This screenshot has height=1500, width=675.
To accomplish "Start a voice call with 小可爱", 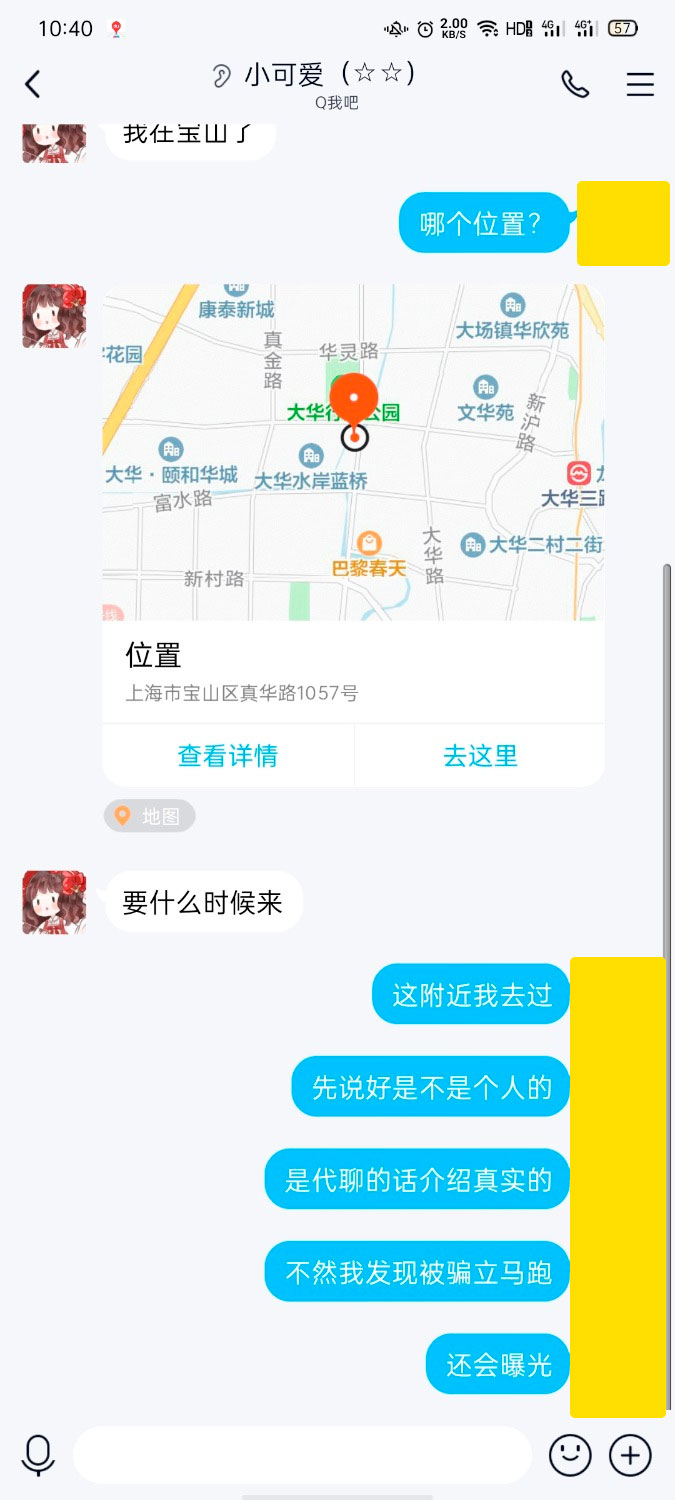I will (x=575, y=84).
